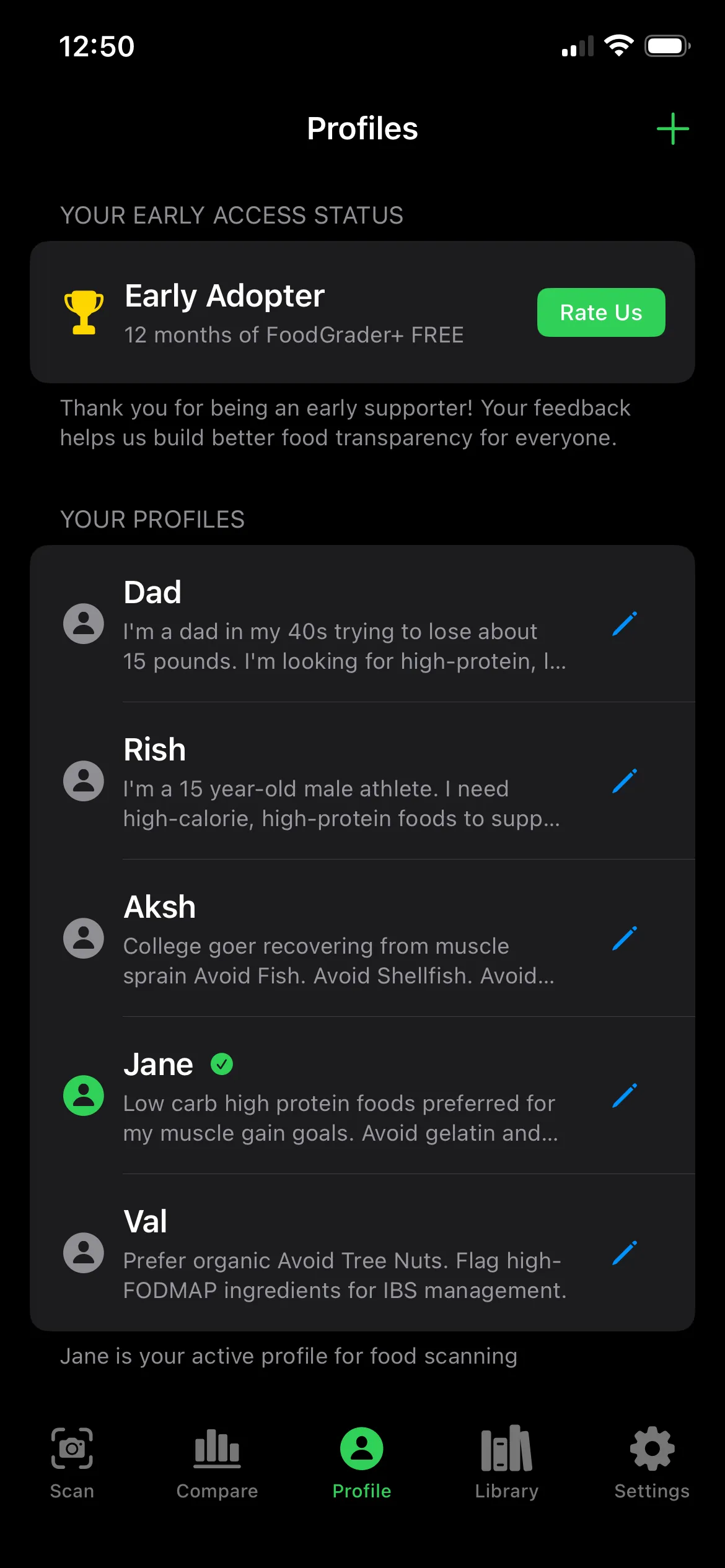
Task: Edit the Dad profile using the pencil icon
Action: [x=625, y=623]
